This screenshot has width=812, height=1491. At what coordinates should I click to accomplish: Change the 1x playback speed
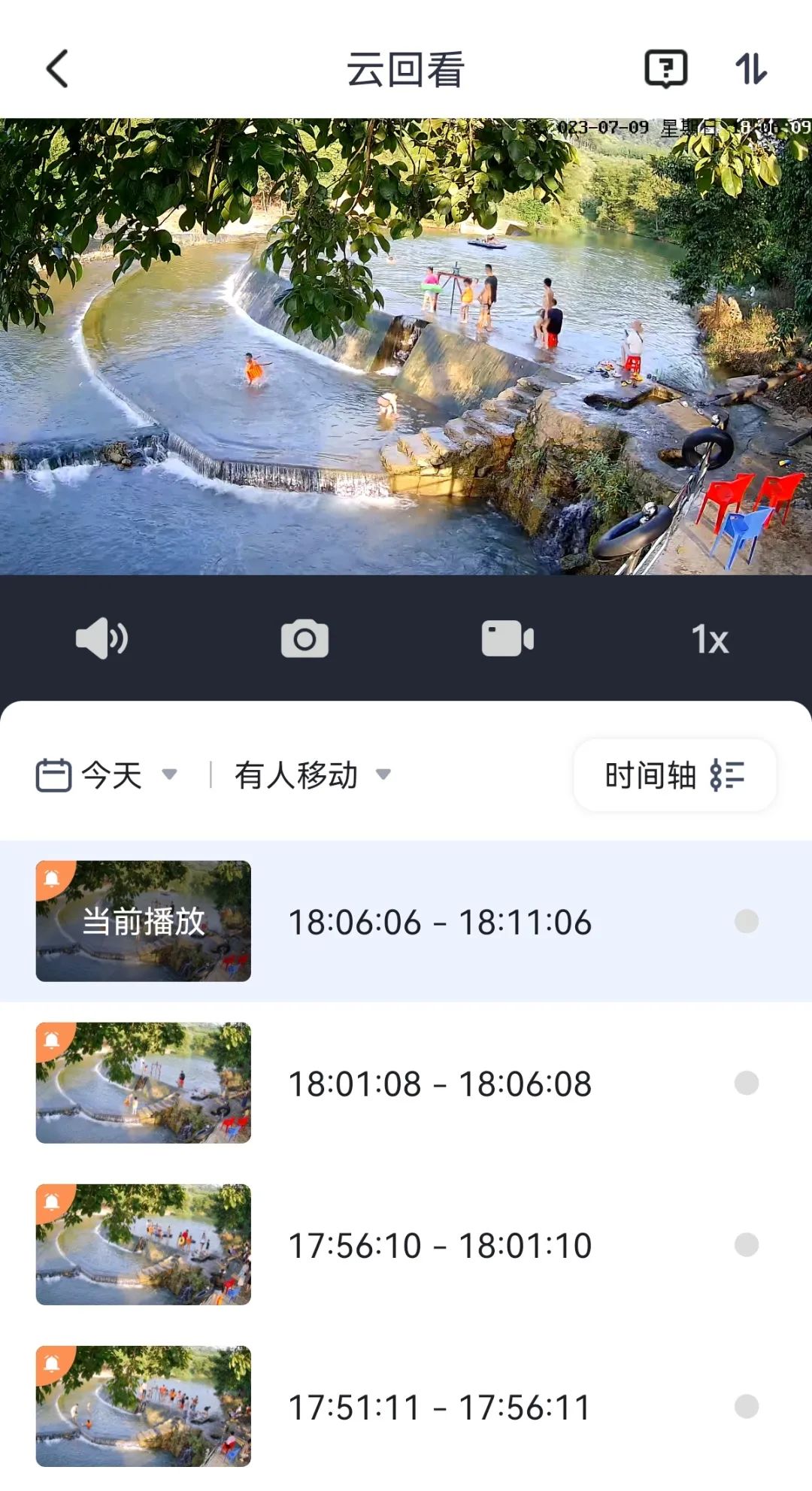[710, 640]
